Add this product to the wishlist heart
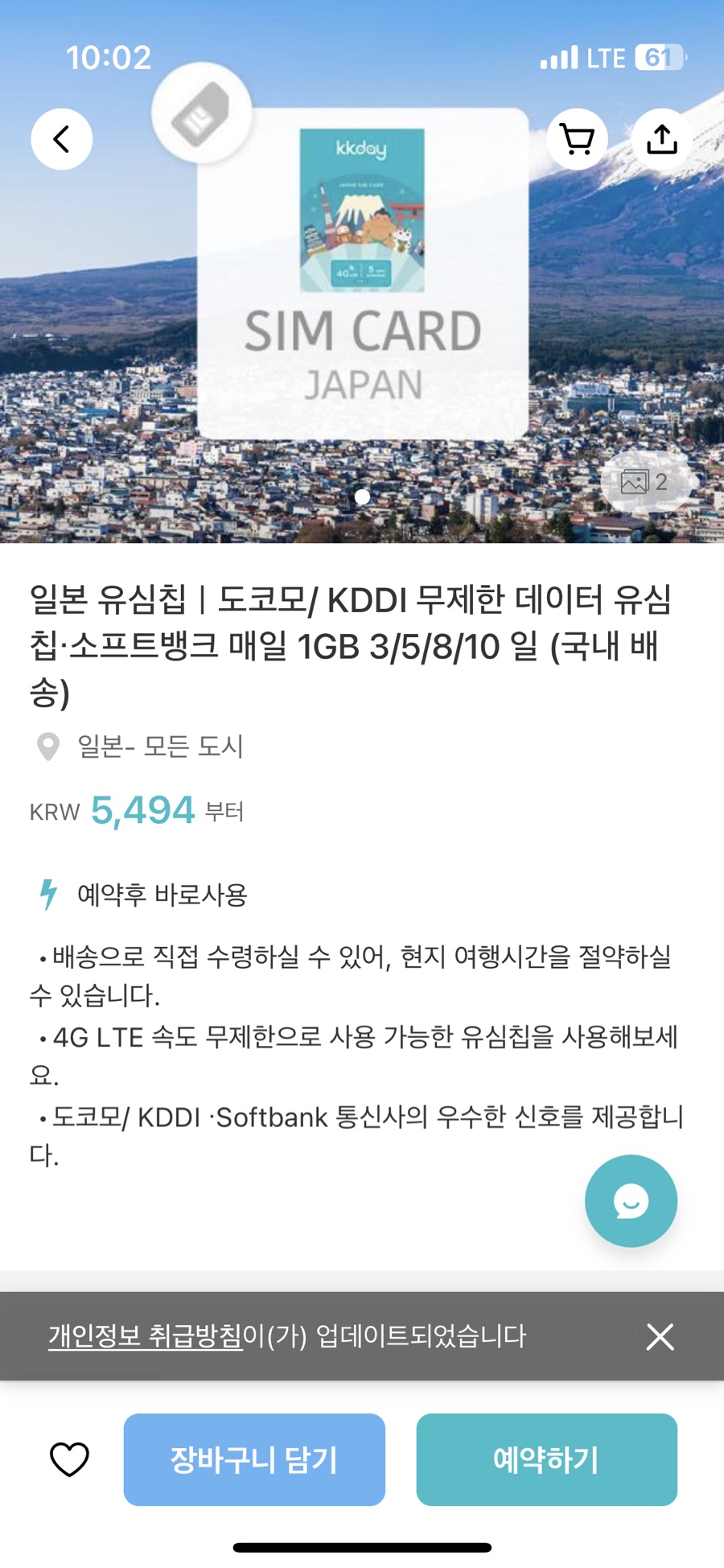 click(x=70, y=1459)
